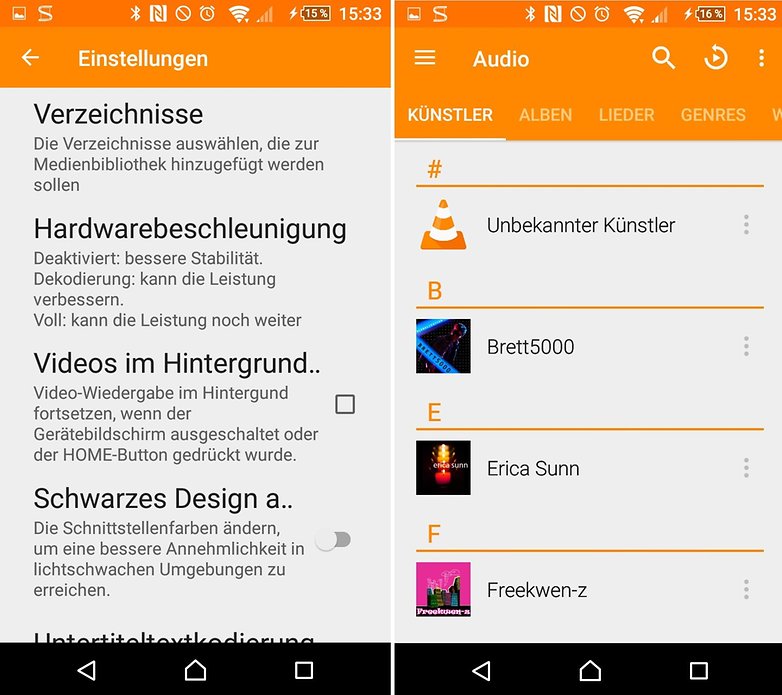Go back from Einstellungen
The image size is (782, 695).
point(31,58)
